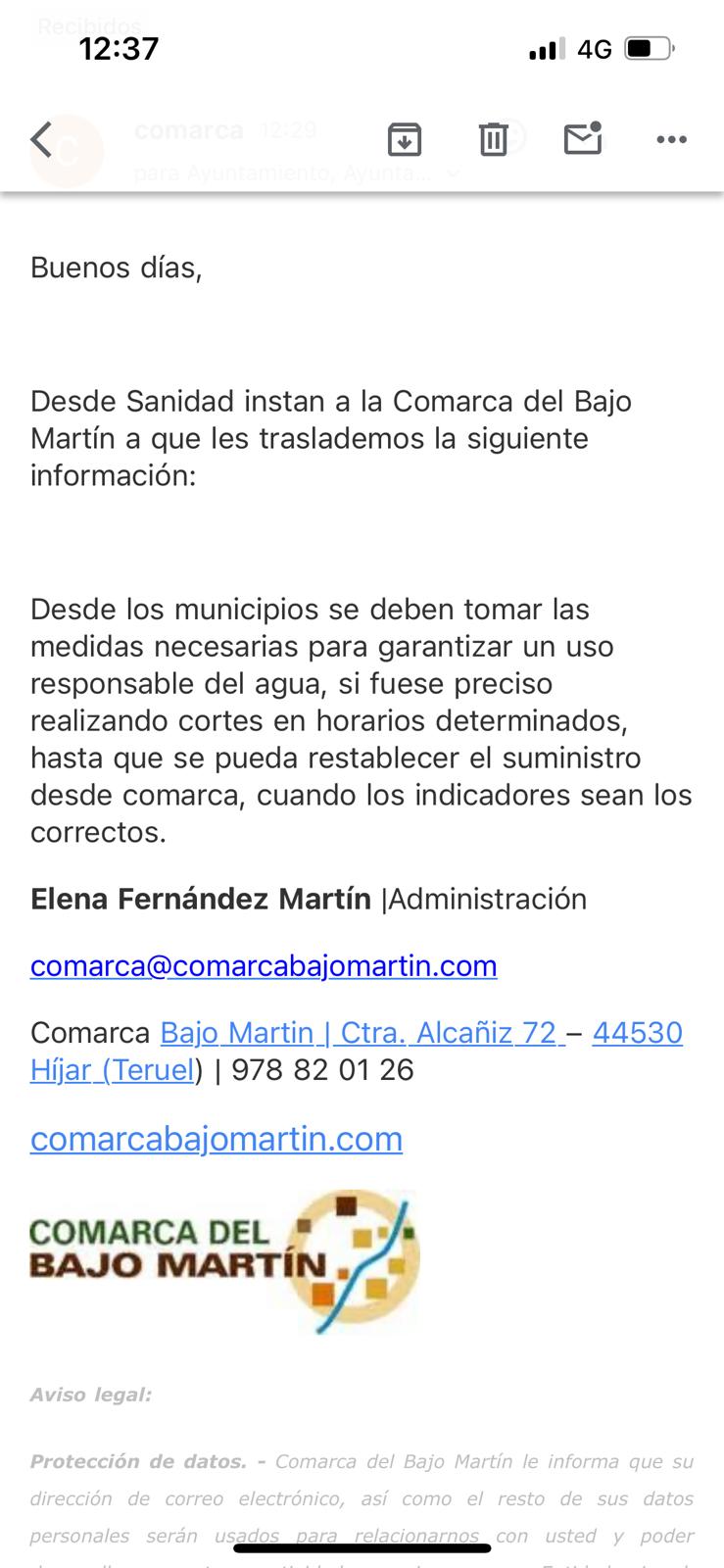Open the 44530 Híjar (Teruel) link

pos(357,1051)
